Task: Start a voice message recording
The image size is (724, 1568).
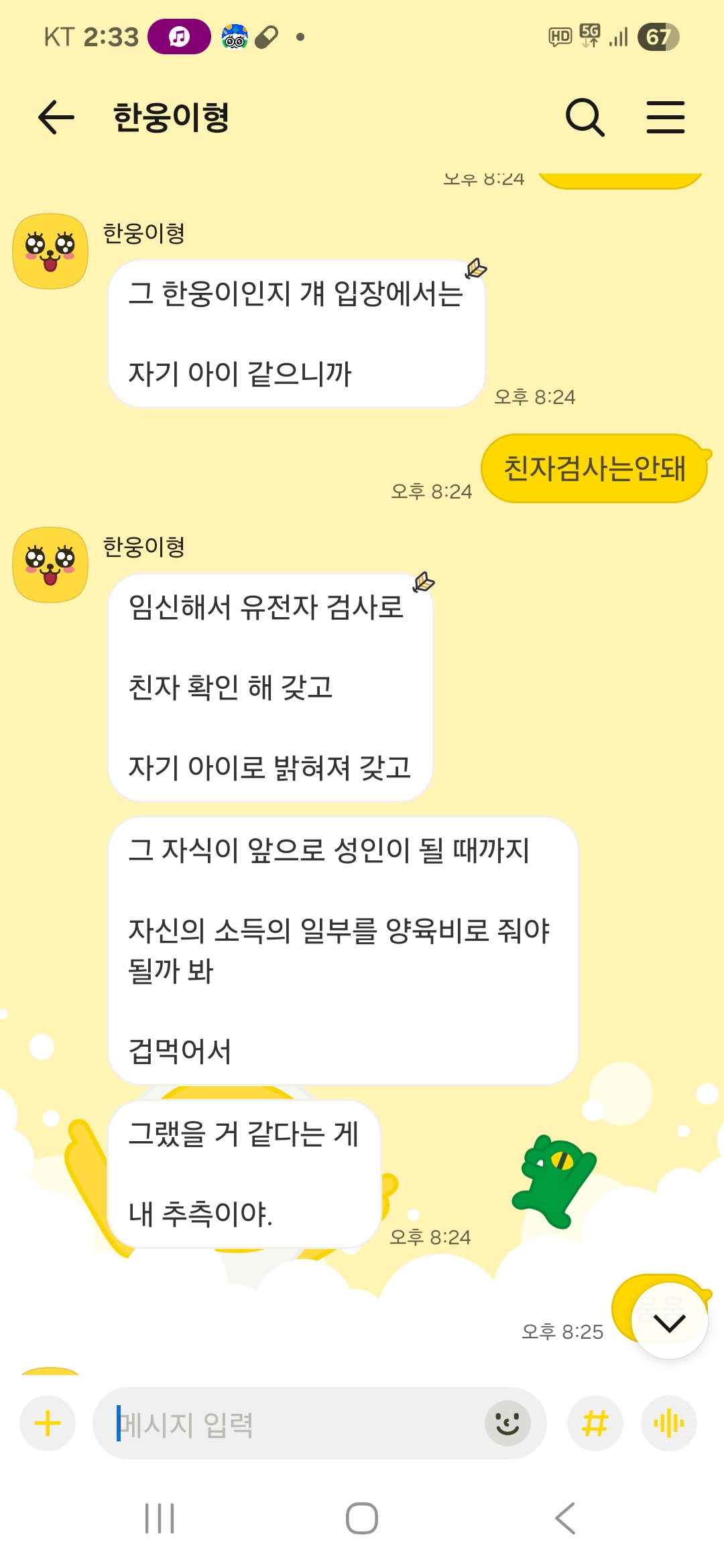Action: pyautogui.click(x=668, y=1423)
